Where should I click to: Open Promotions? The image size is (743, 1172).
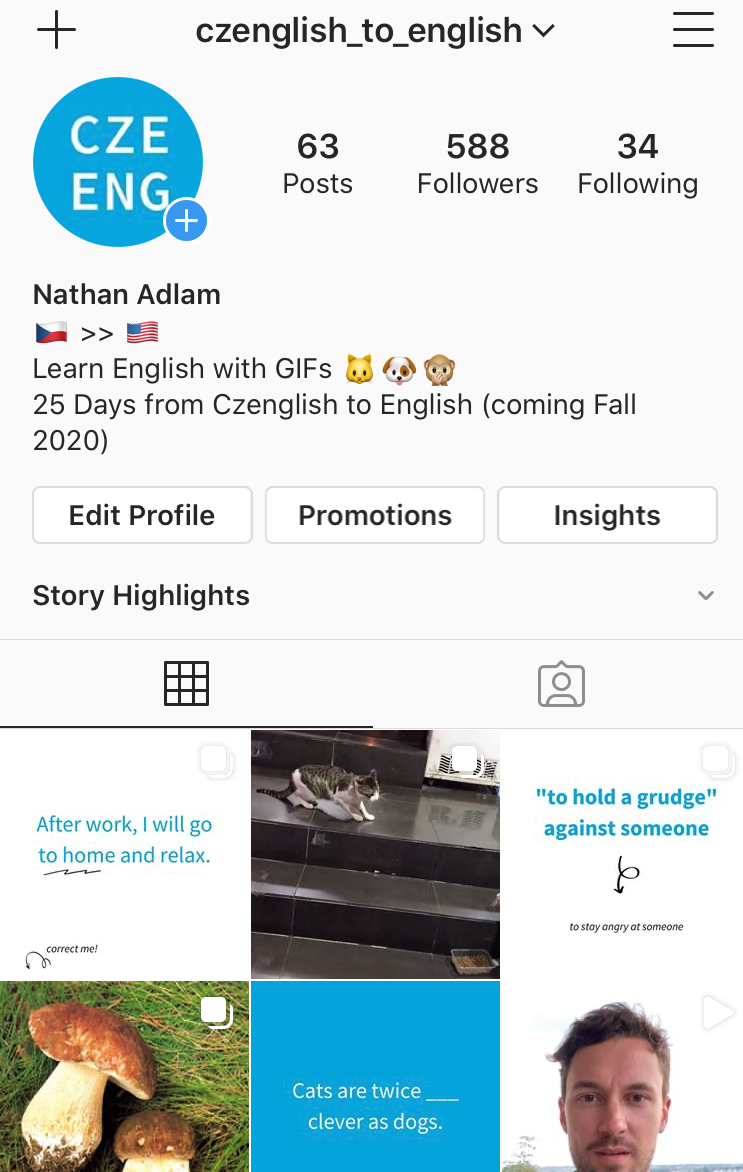375,515
